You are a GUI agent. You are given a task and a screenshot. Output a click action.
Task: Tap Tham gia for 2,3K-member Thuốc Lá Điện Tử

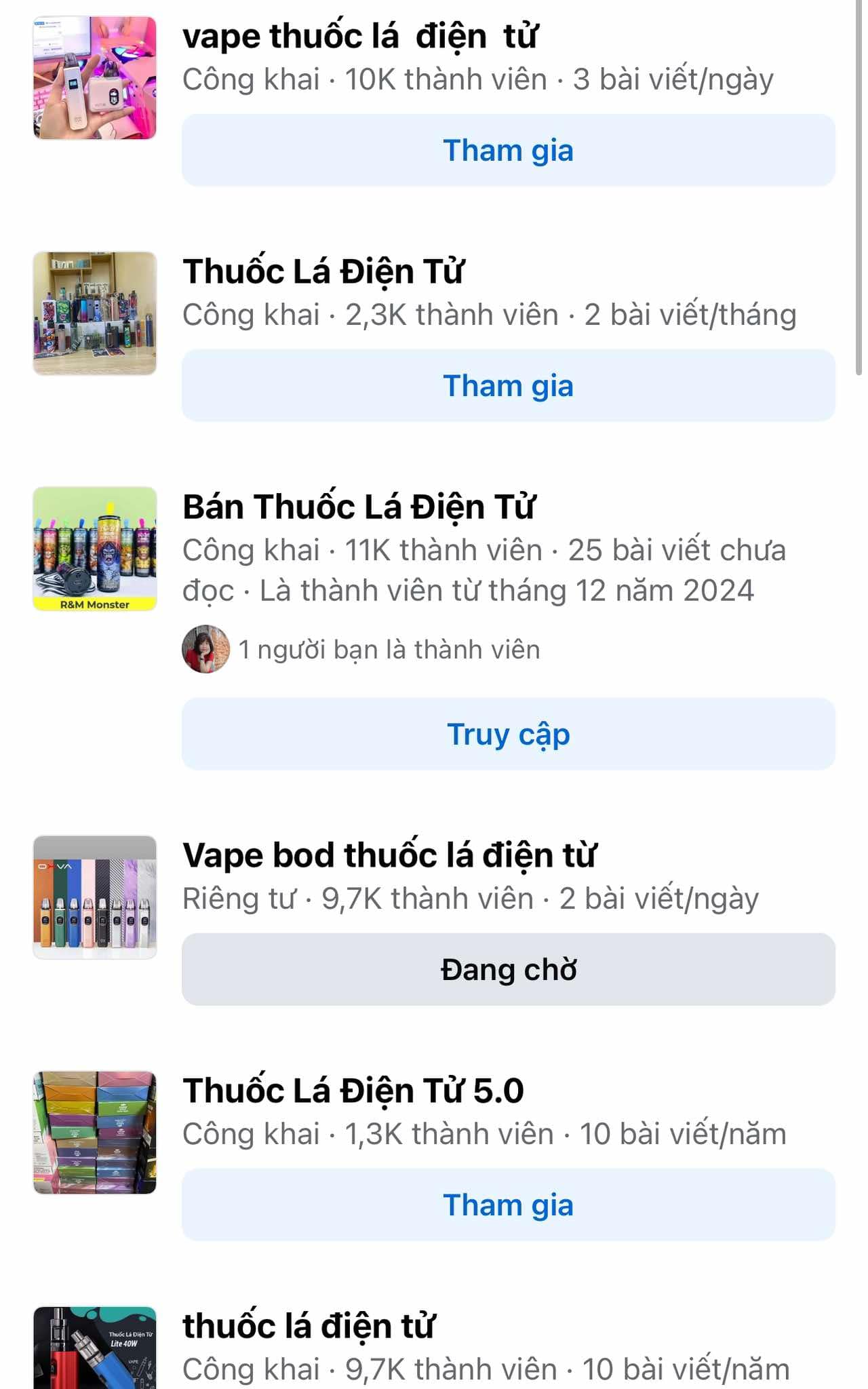(508, 386)
